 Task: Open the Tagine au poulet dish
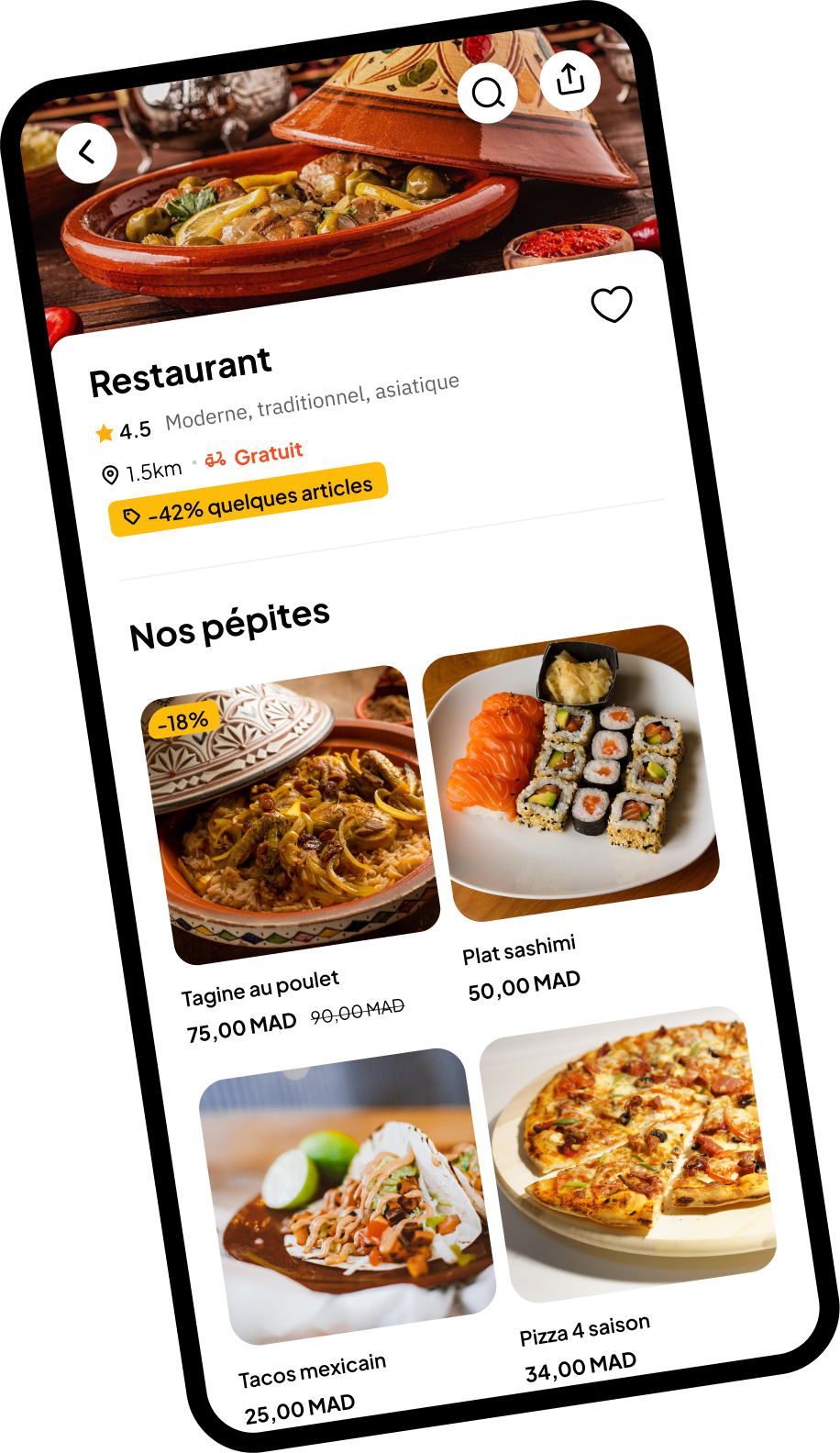click(291, 815)
